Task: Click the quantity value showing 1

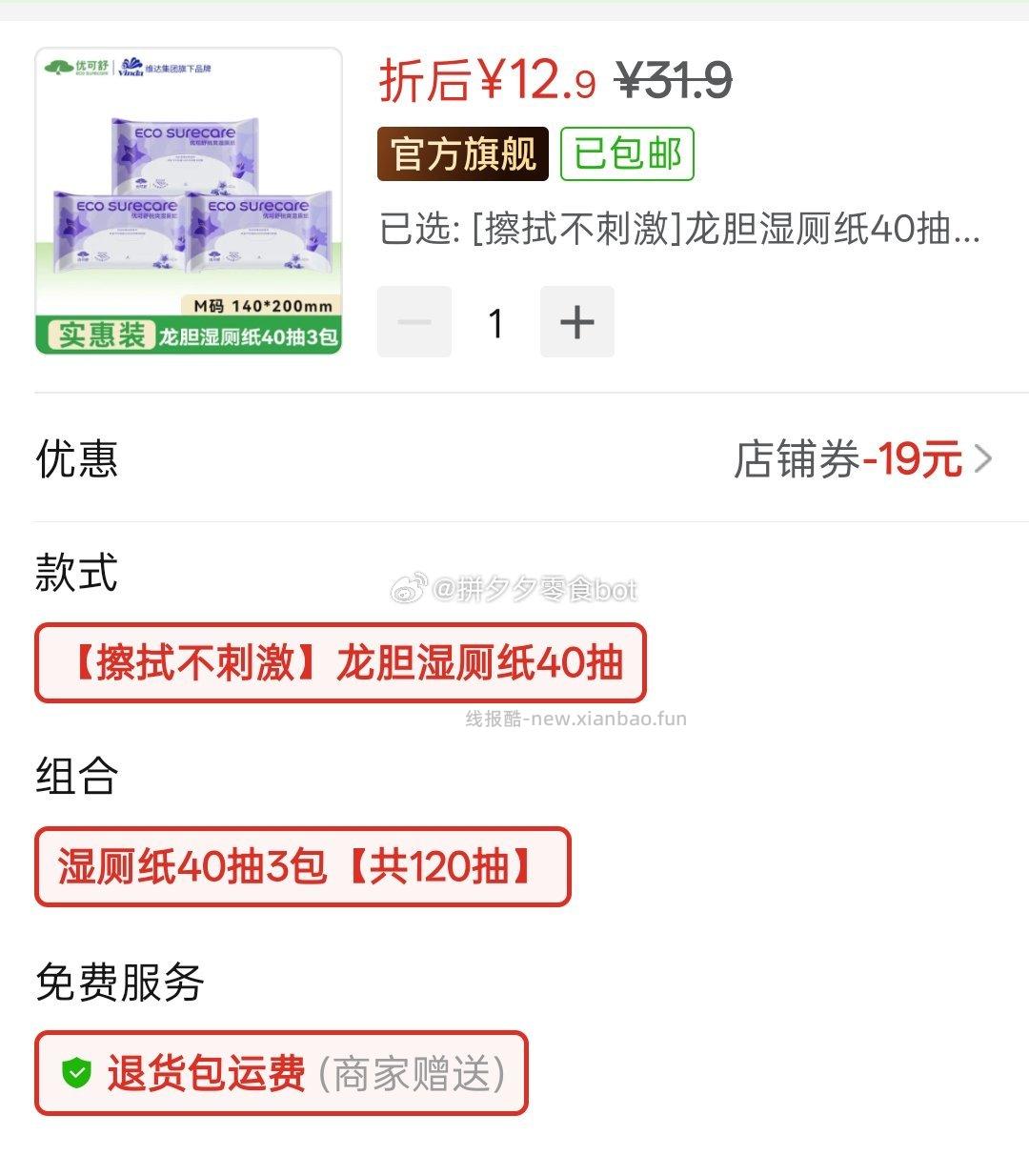Action: click(494, 322)
